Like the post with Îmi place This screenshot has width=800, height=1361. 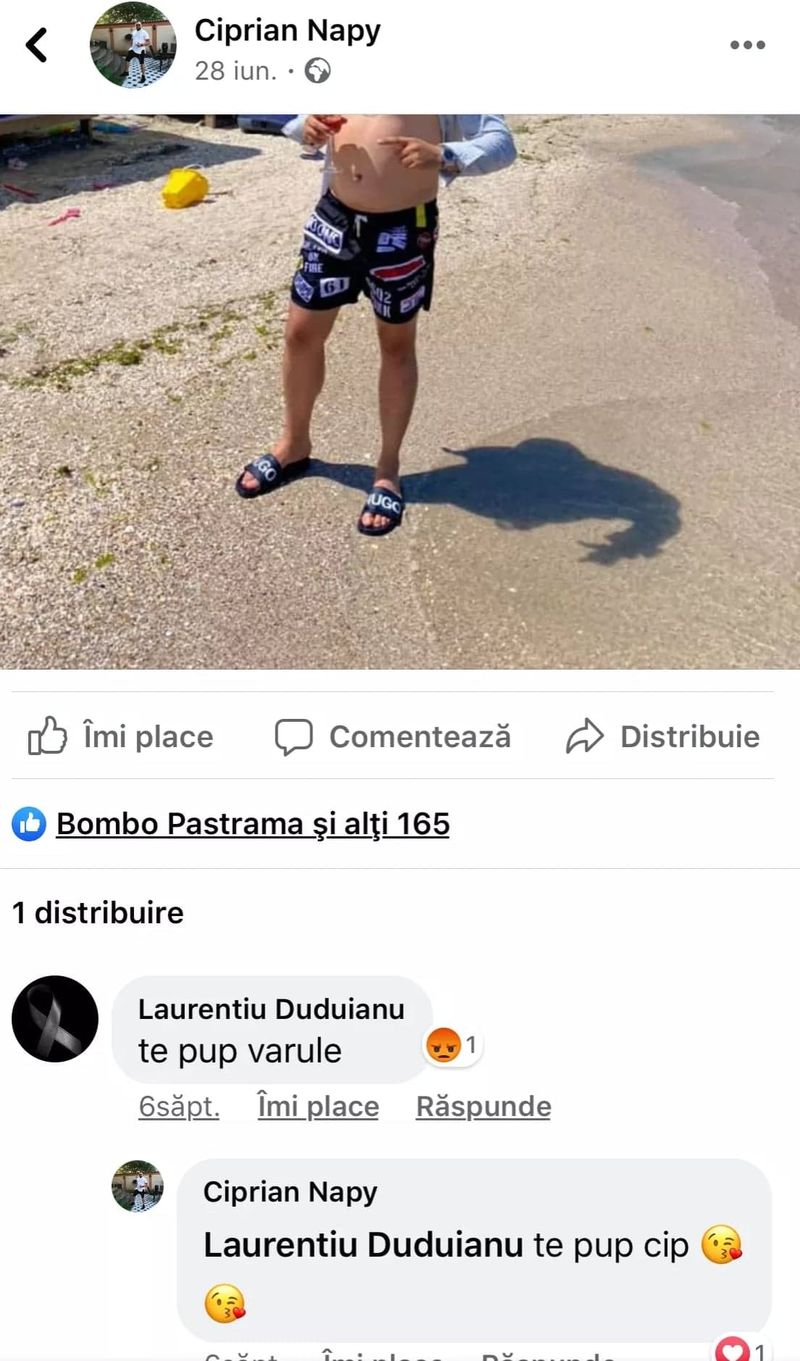[x=120, y=737]
